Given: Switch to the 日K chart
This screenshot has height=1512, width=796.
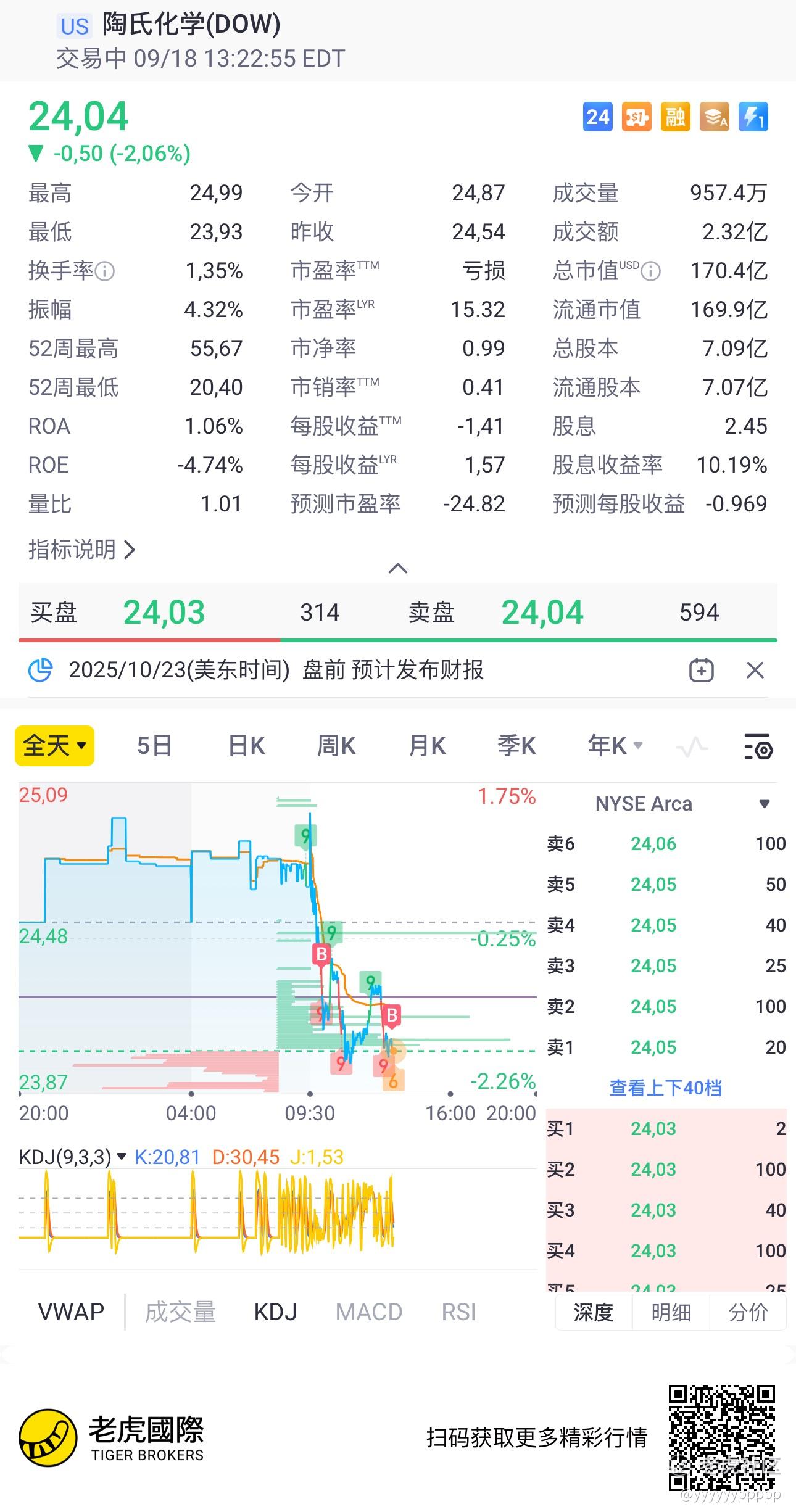Looking at the screenshot, I should click(x=246, y=746).
